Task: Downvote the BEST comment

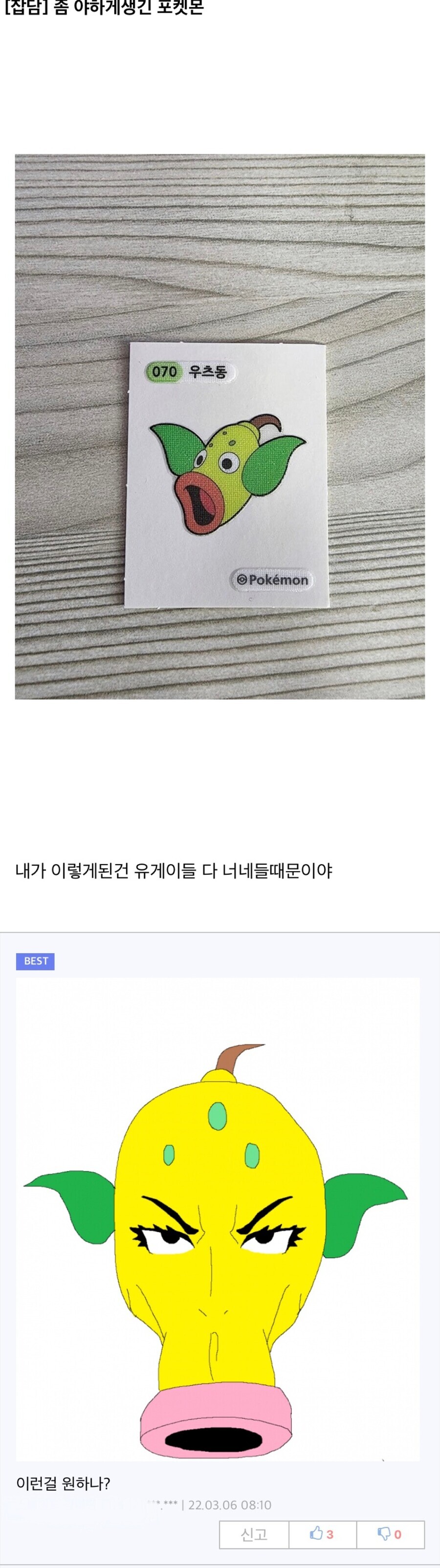Action: click(390, 1534)
